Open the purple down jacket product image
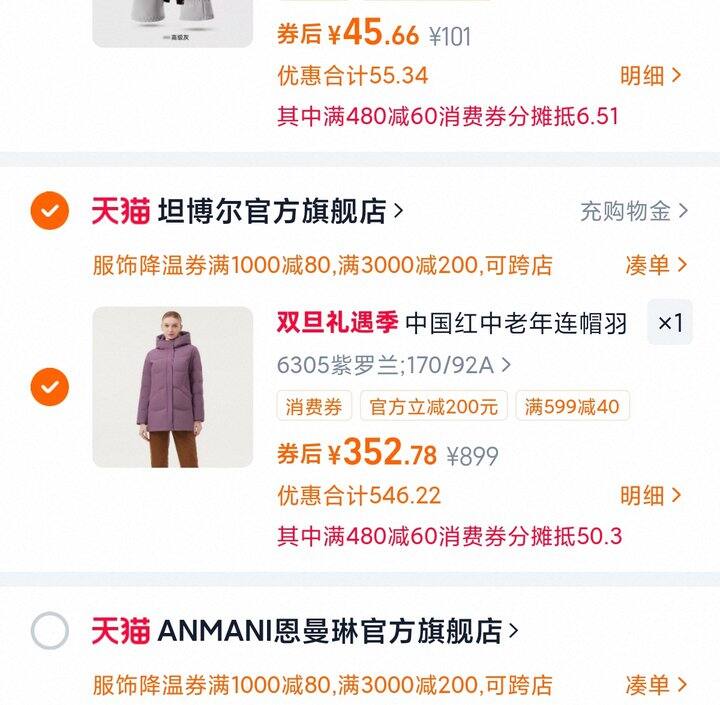The image size is (720, 705). point(173,387)
